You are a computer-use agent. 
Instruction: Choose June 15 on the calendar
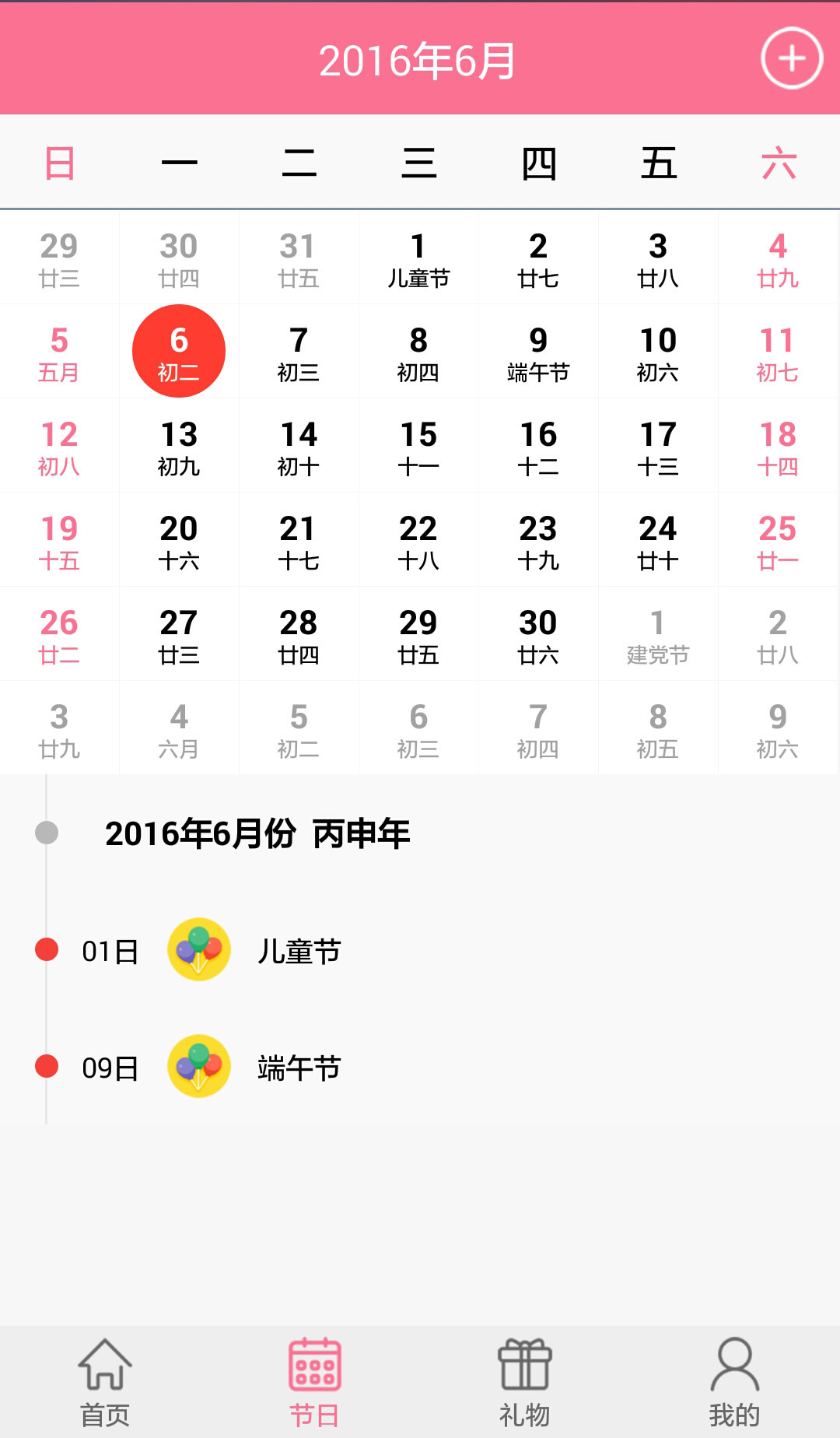coord(418,447)
